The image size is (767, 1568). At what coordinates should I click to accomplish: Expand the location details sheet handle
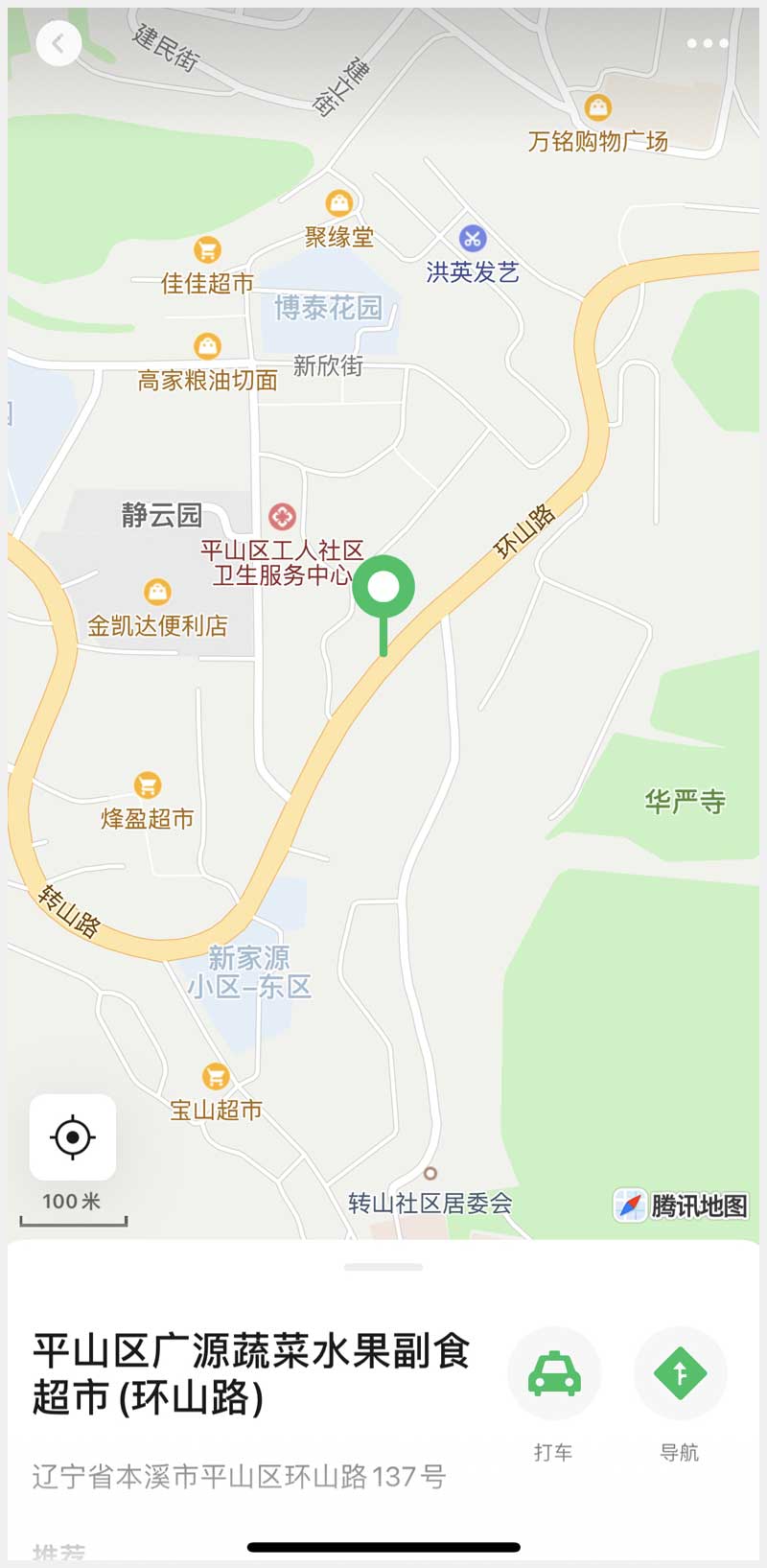383,1267
